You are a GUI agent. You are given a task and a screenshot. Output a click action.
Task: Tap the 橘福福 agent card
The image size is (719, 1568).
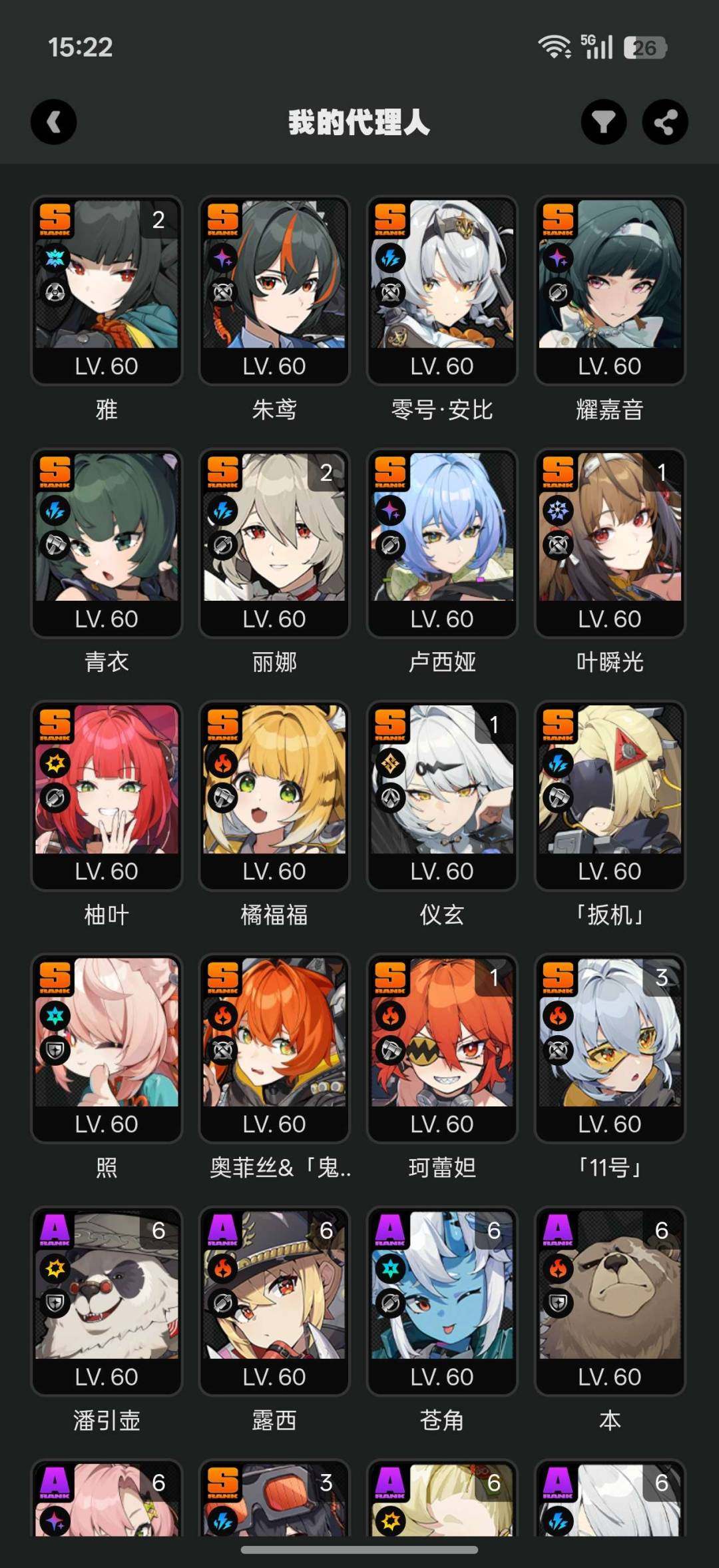coord(274,795)
